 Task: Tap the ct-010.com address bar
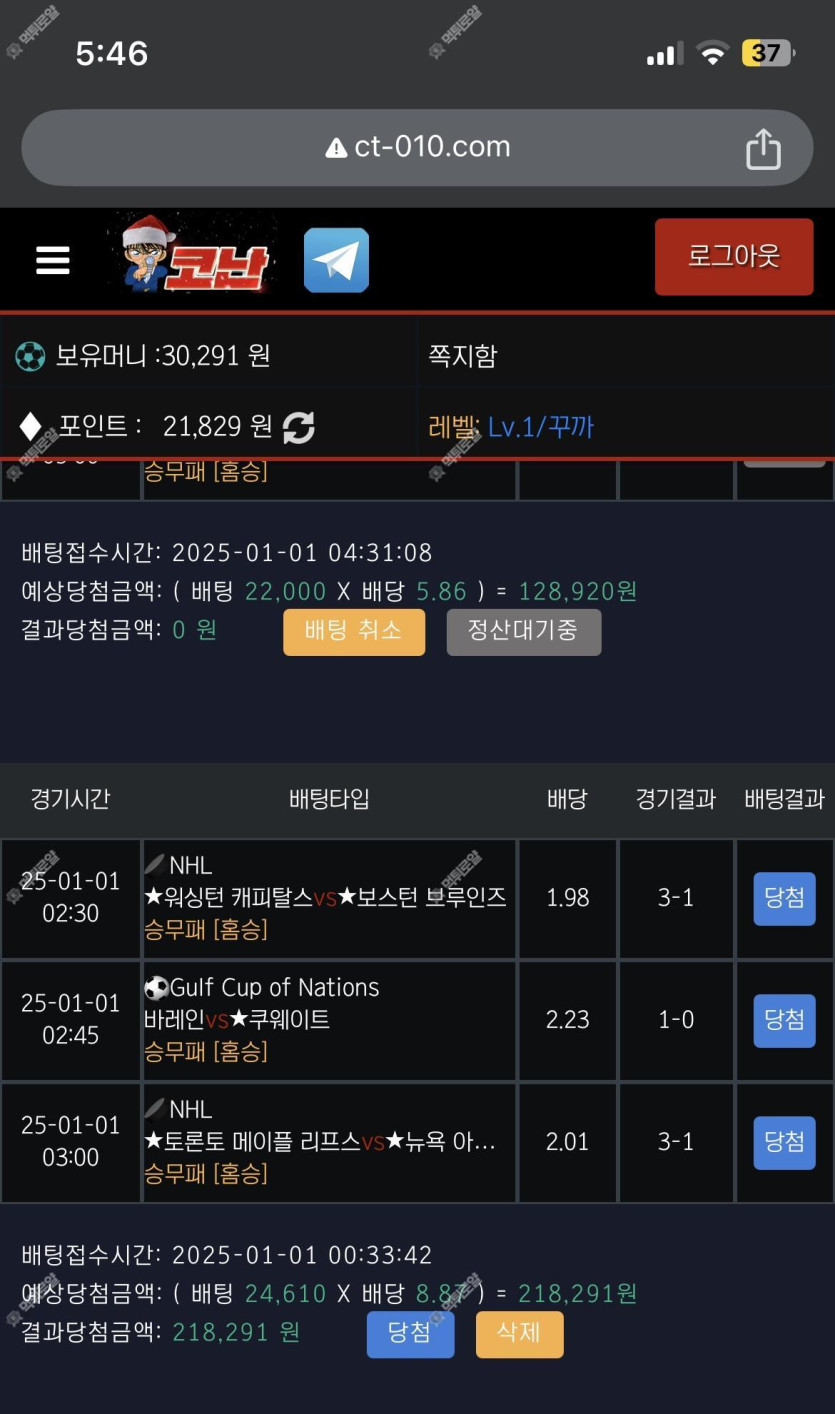click(x=417, y=148)
